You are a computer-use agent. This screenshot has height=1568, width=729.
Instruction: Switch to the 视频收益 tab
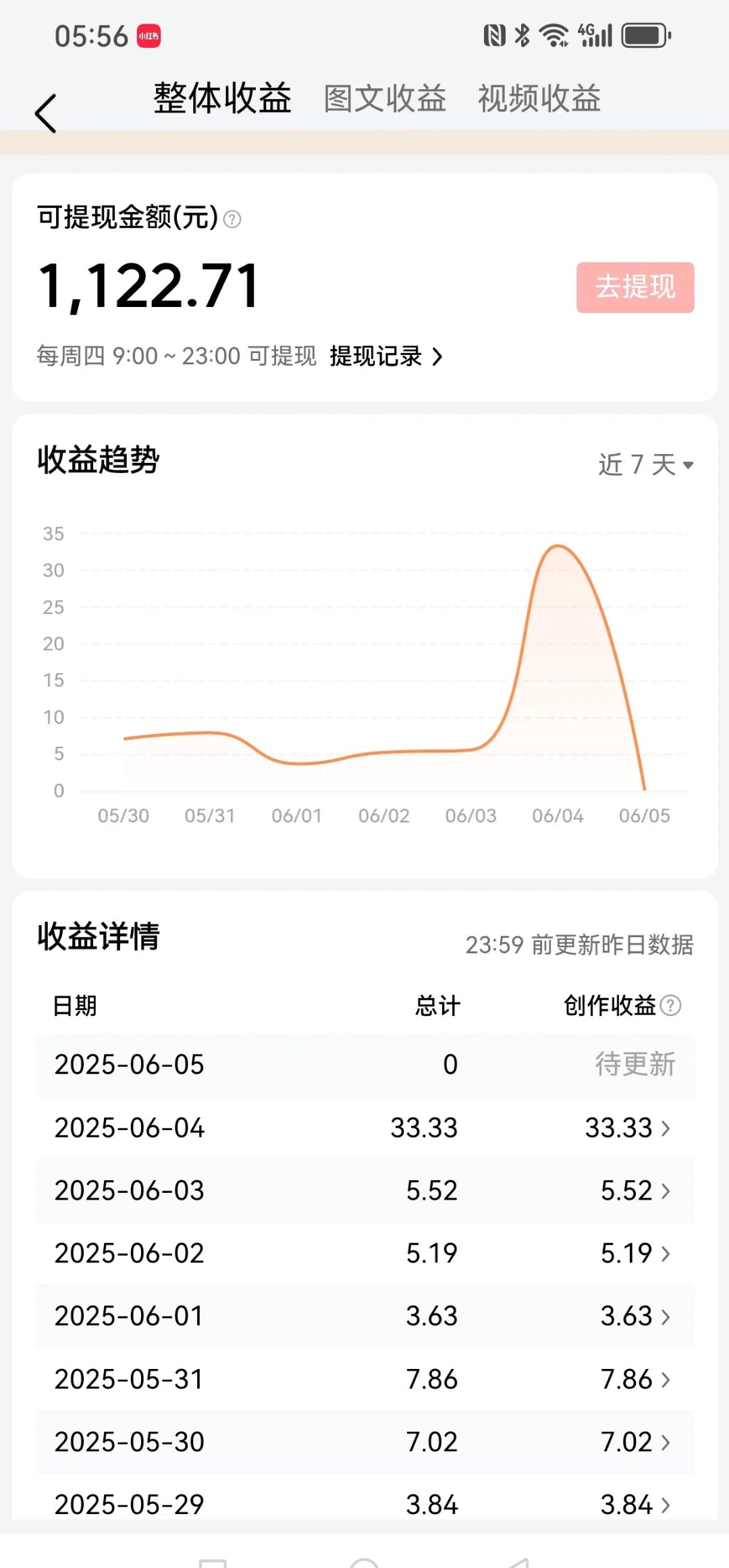539,99
